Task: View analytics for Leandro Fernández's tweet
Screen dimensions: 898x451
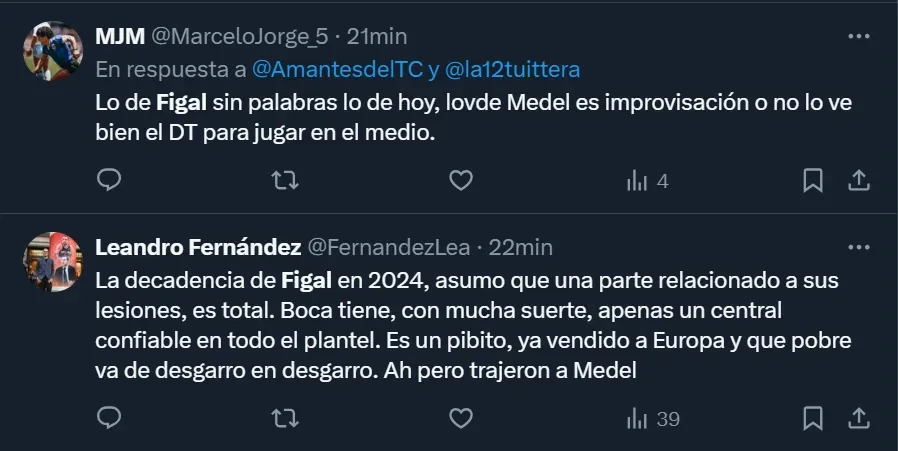Action: coord(652,419)
